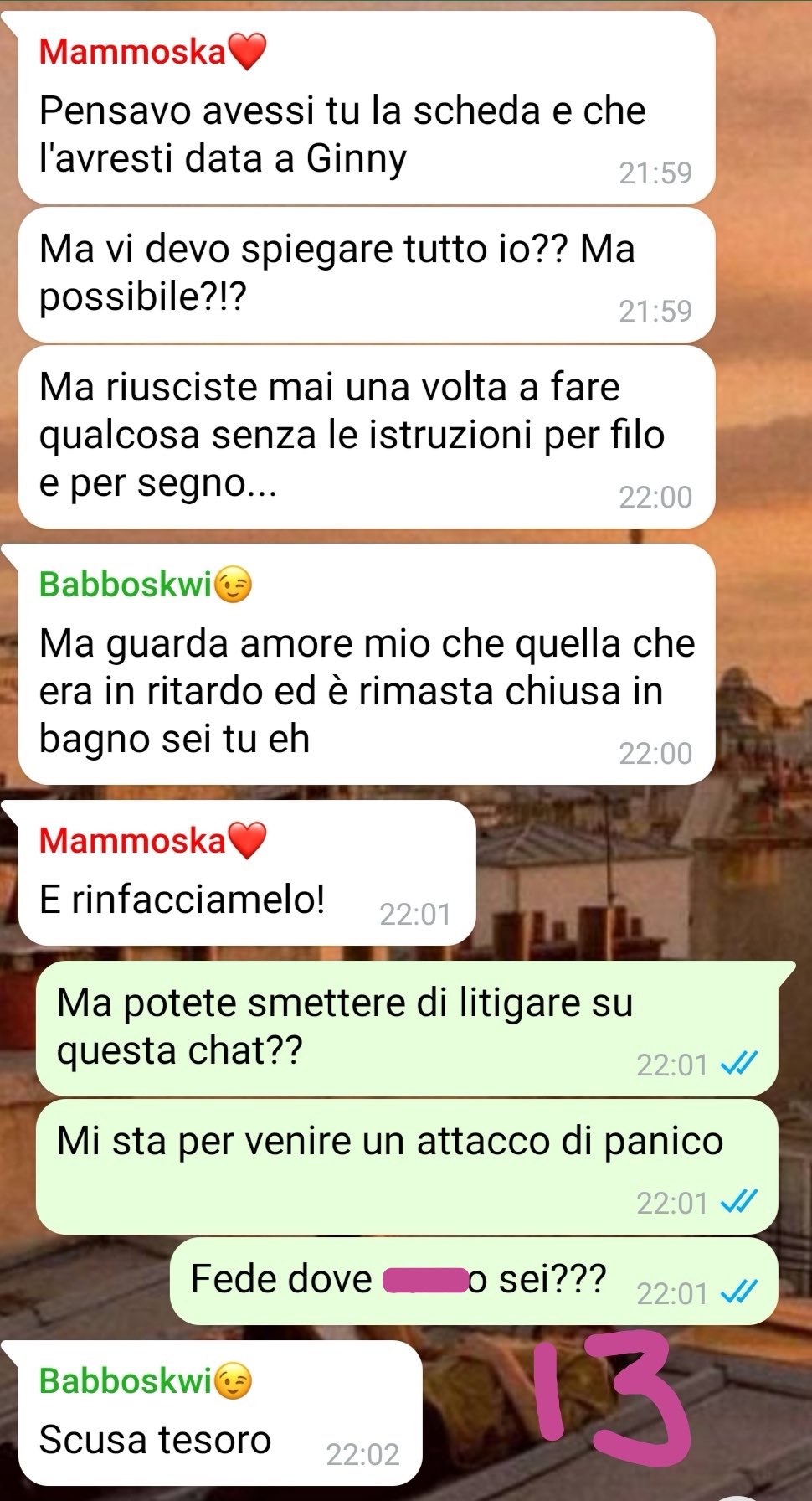The height and width of the screenshot is (1501, 812).
Task: Tap Babboskwi's name above "Scusa tesoro"
Action: pyautogui.click(x=146, y=1380)
